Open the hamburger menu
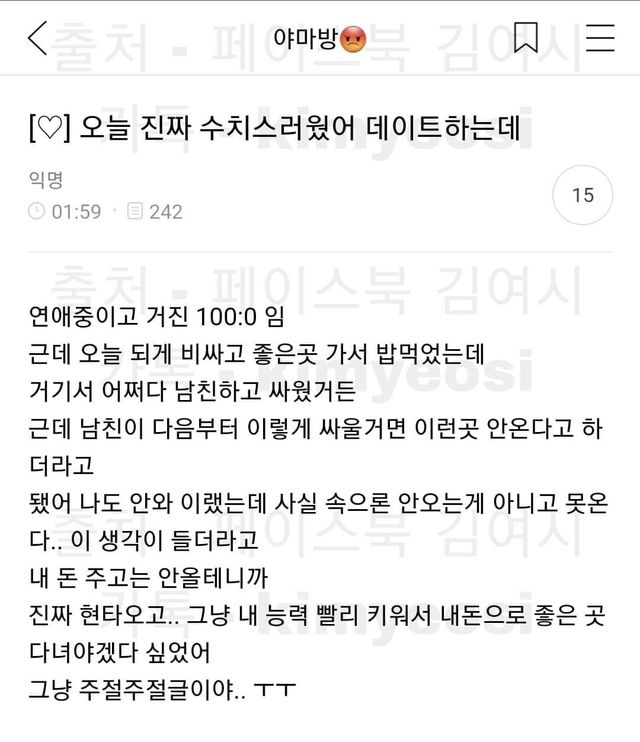Viewport: 640px width, 742px height. click(x=600, y=38)
